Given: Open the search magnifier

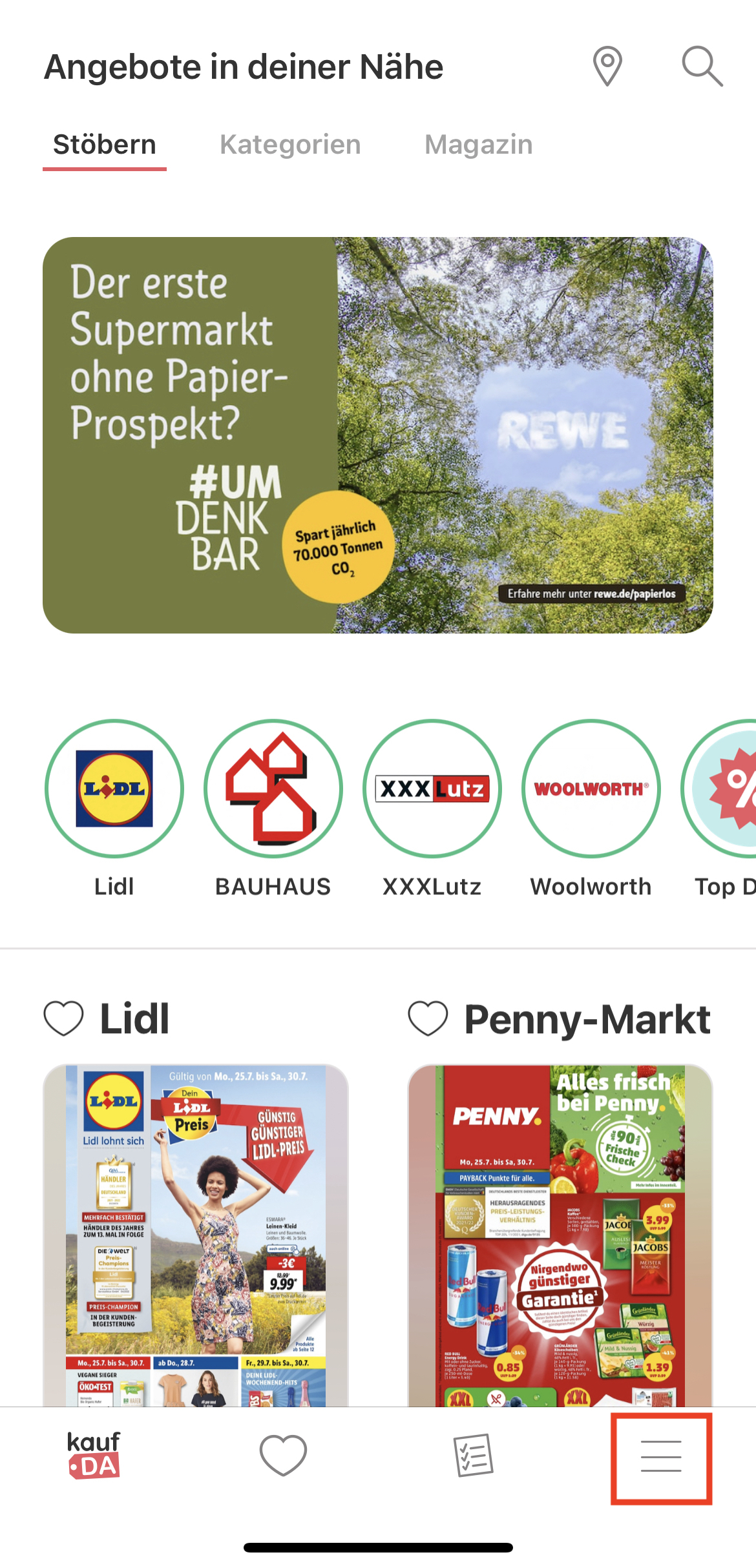Looking at the screenshot, I should (x=702, y=66).
